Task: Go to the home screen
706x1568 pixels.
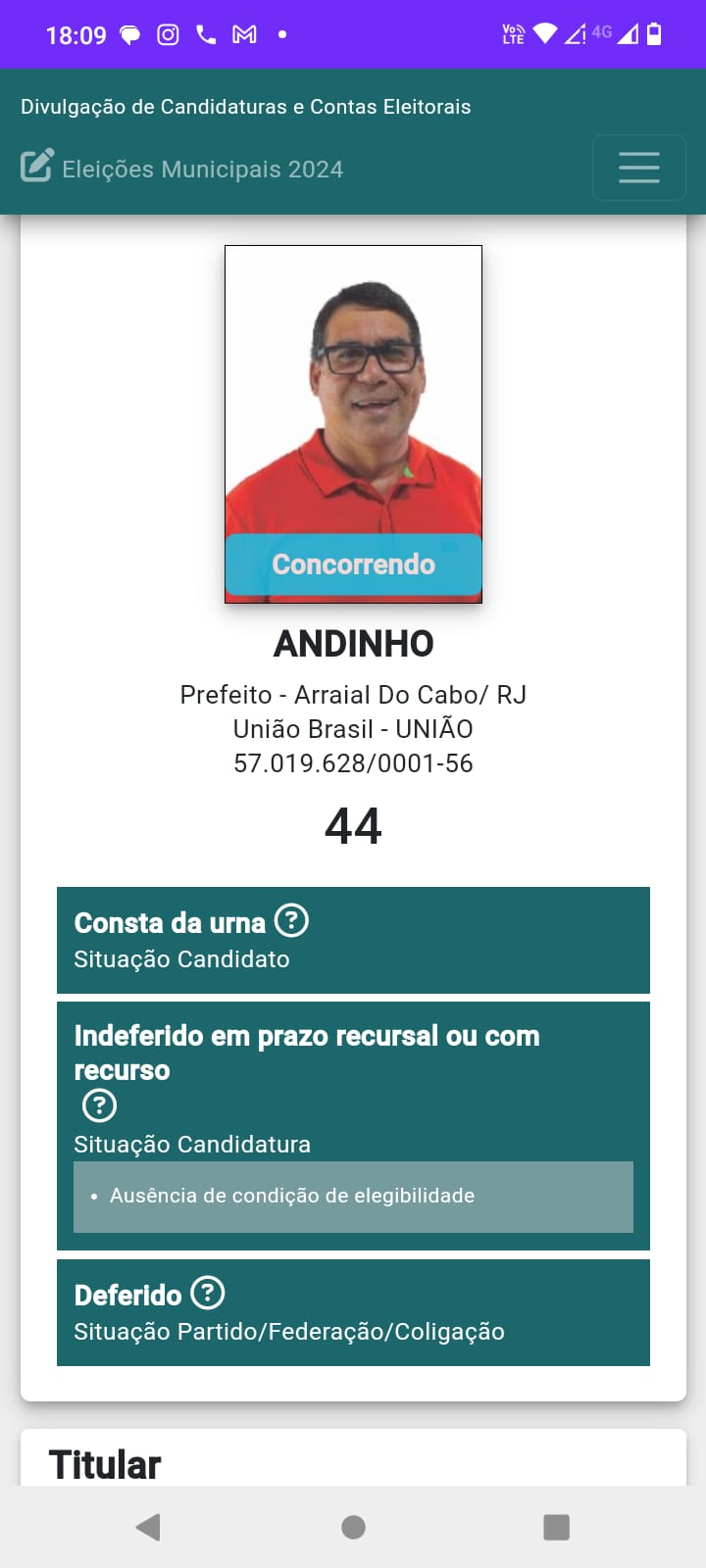Action: 353,1526
